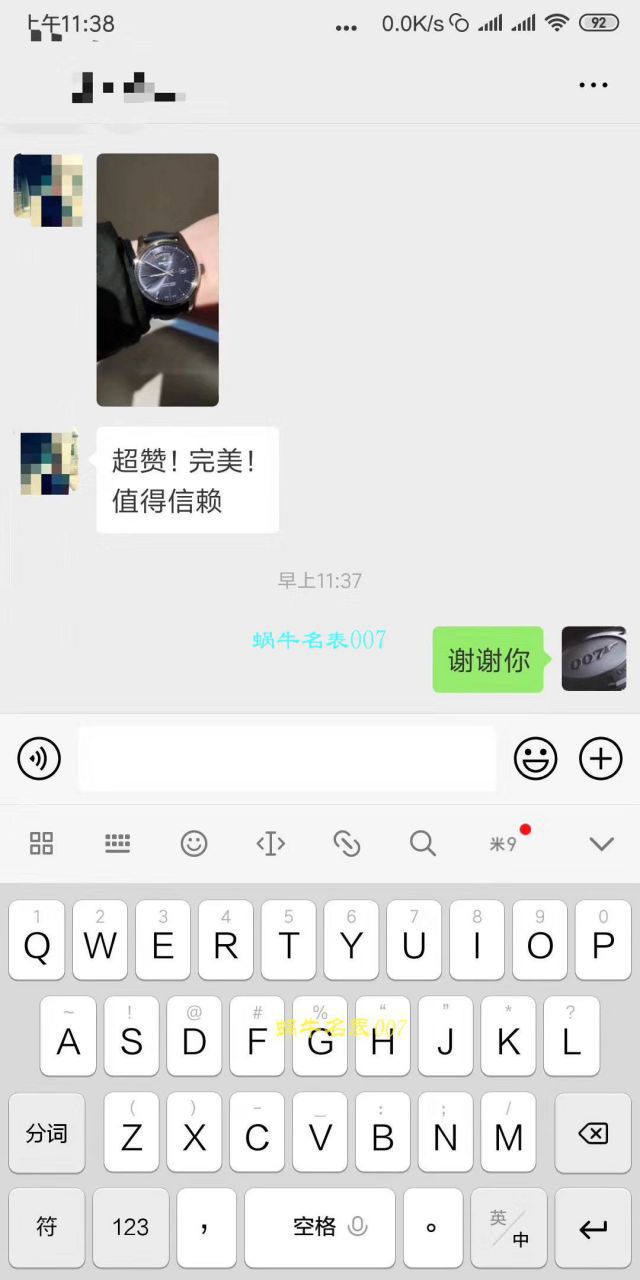Open the chat overflow menu
The height and width of the screenshot is (1280, 640).
pos(593,85)
